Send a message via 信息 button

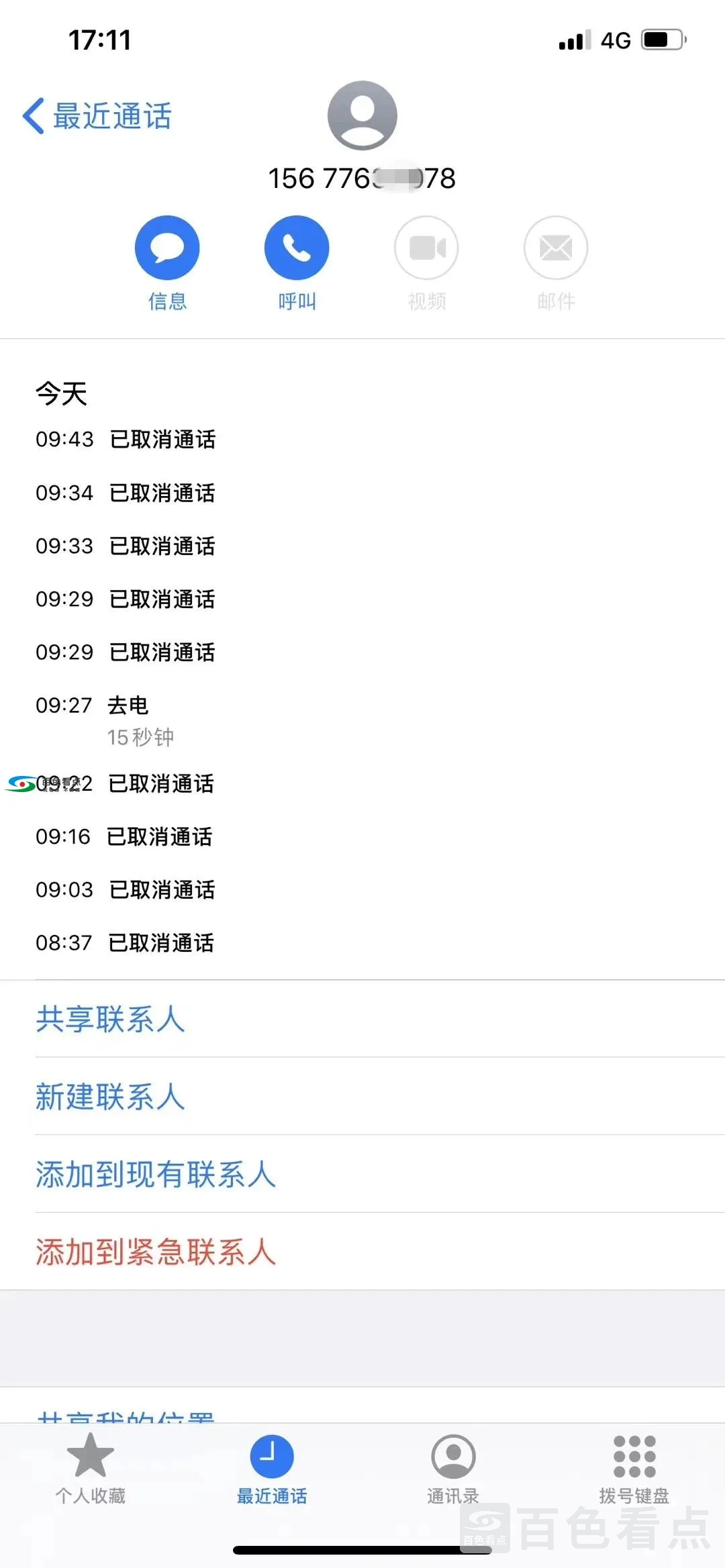(x=167, y=248)
